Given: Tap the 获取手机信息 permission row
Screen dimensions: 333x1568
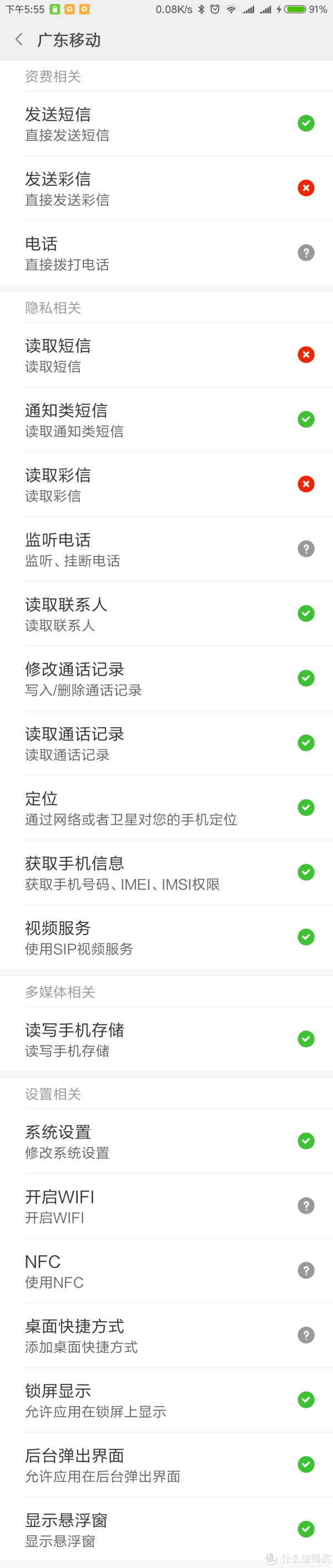Looking at the screenshot, I should tap(166, 872).
